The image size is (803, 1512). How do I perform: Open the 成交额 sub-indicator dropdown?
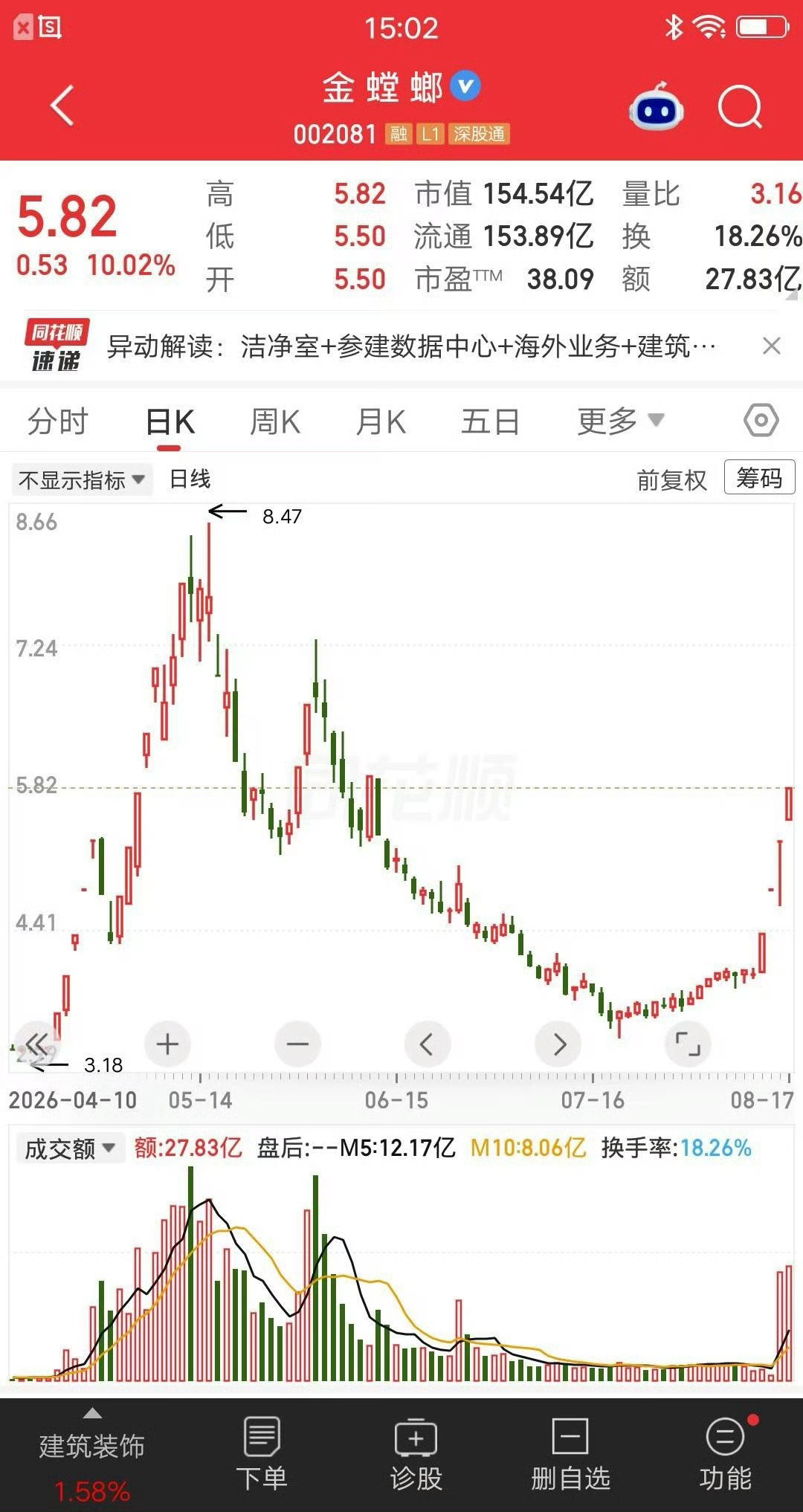point(70,1148)
